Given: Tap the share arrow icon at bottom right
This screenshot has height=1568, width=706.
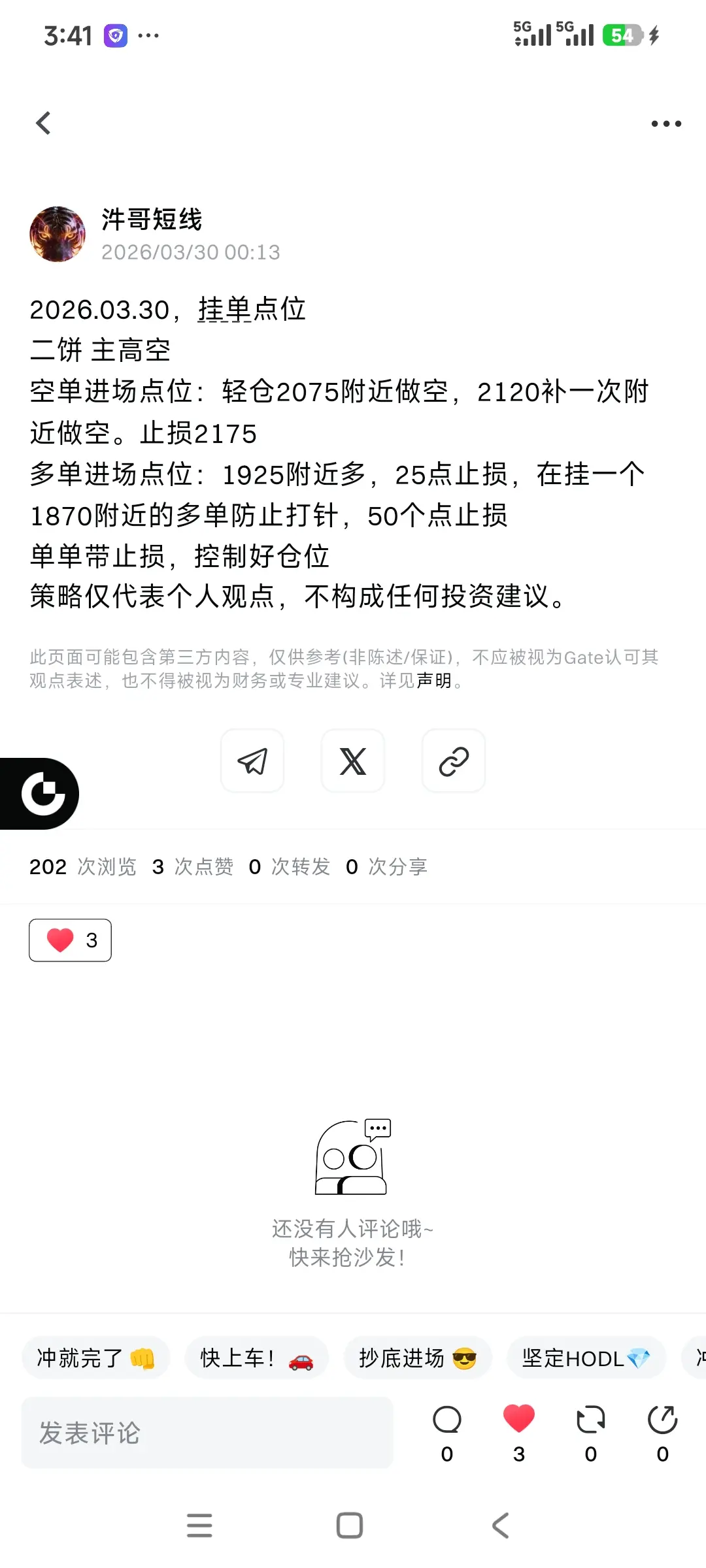Looking at the screenshot, I should pos(663,1419).
